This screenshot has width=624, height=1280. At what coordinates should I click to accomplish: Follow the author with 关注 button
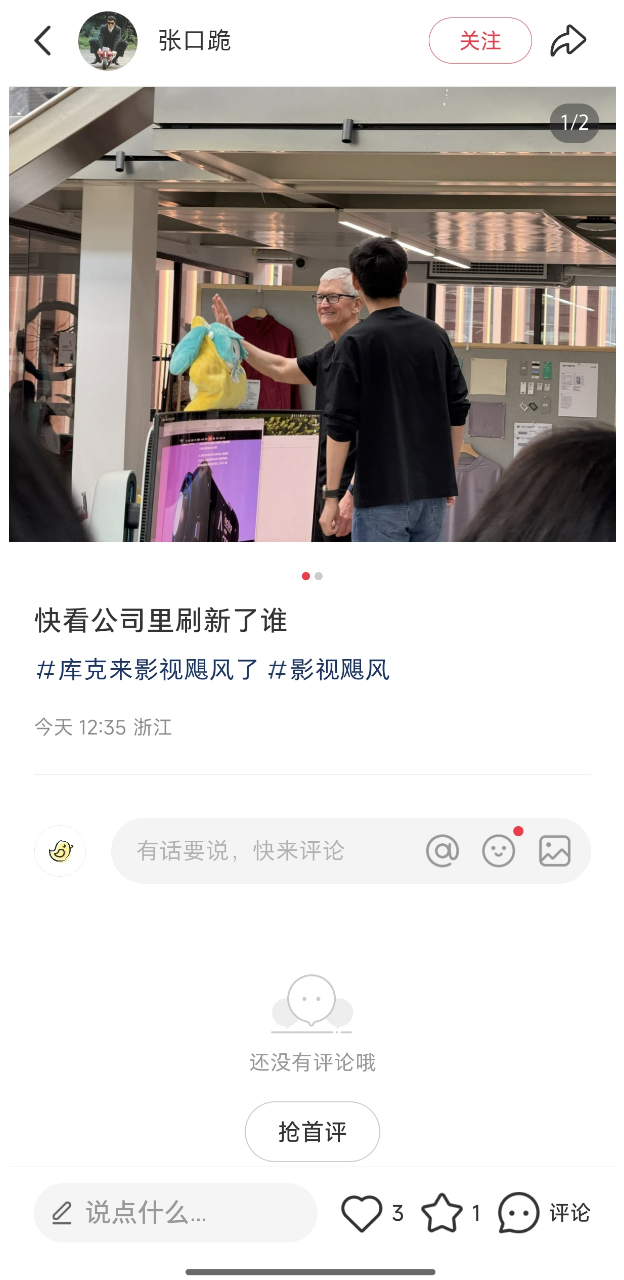[480, 41]
